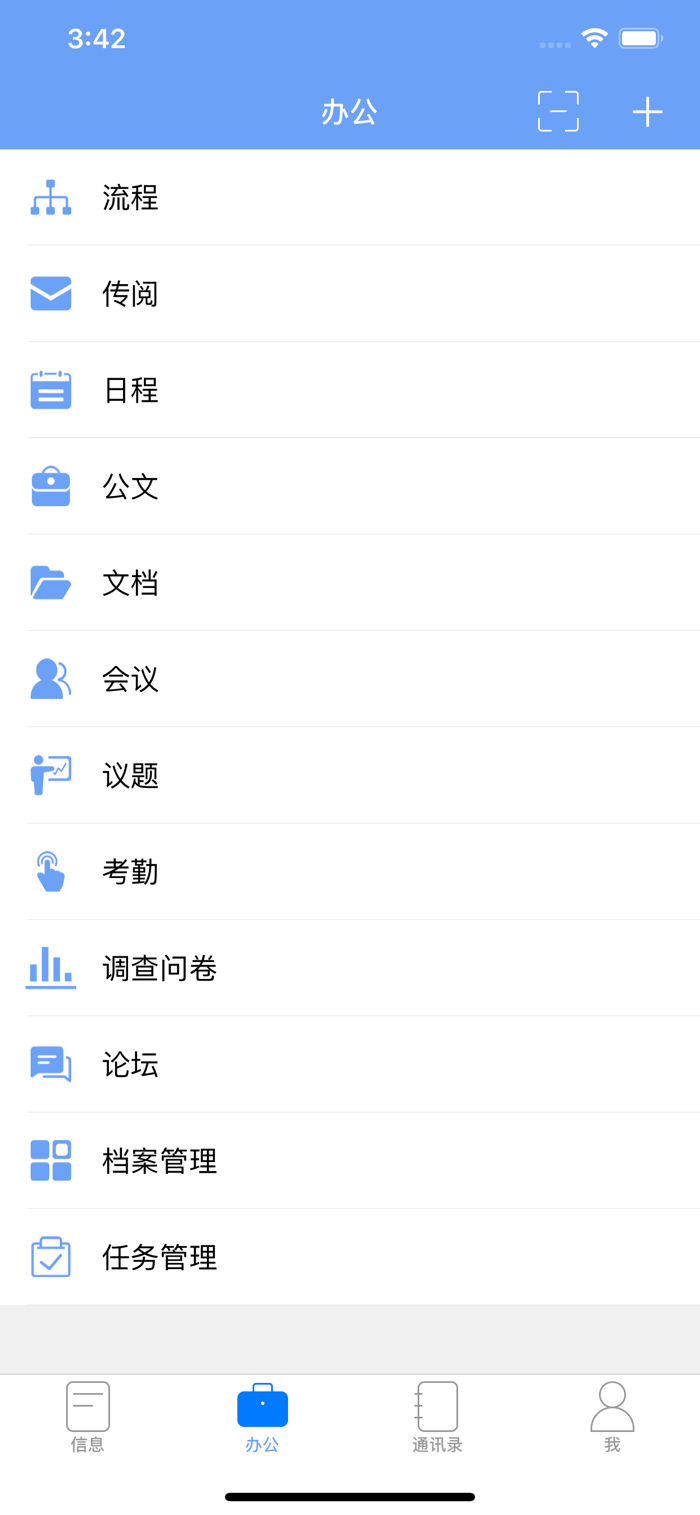Select the 办公 tab
Image resolution: width=700 pixels, height=1515 pixels.
pyautogui.click(x=262, y=1417)
